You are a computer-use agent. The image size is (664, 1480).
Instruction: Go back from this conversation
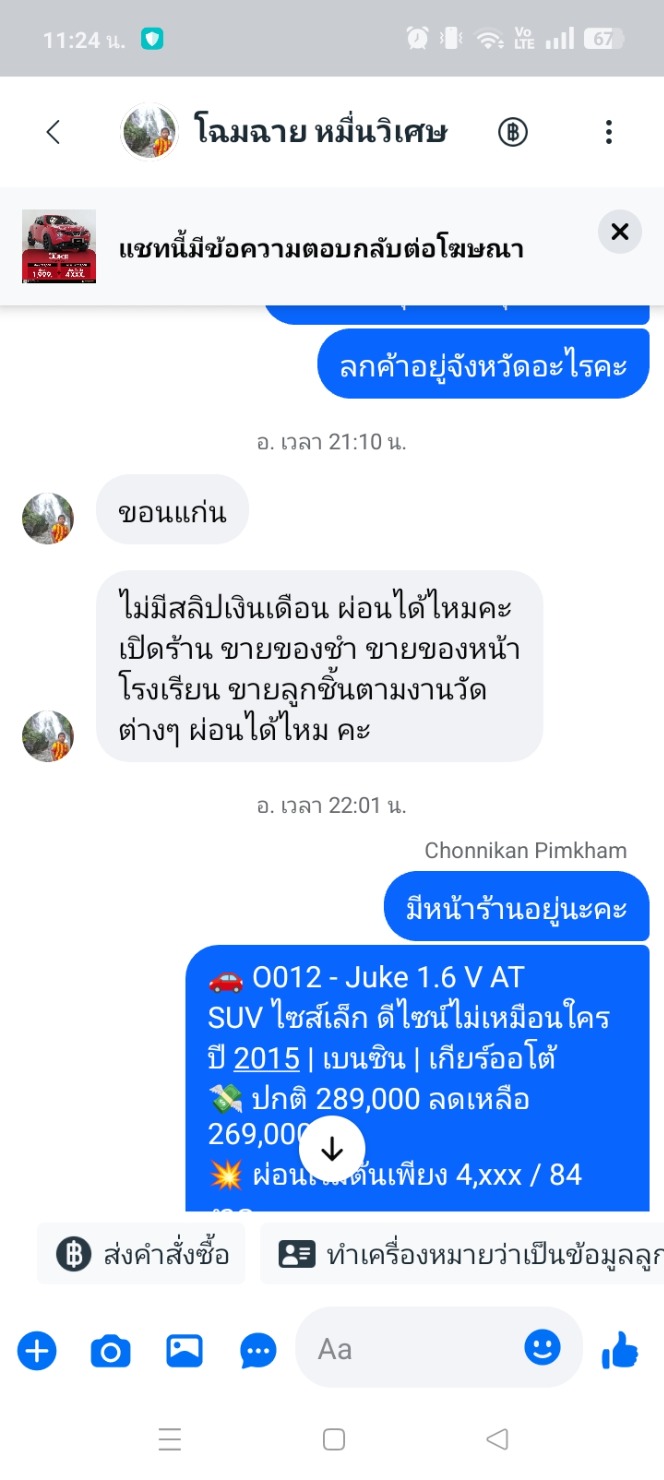pyautogui.click(x=53, y=132)
